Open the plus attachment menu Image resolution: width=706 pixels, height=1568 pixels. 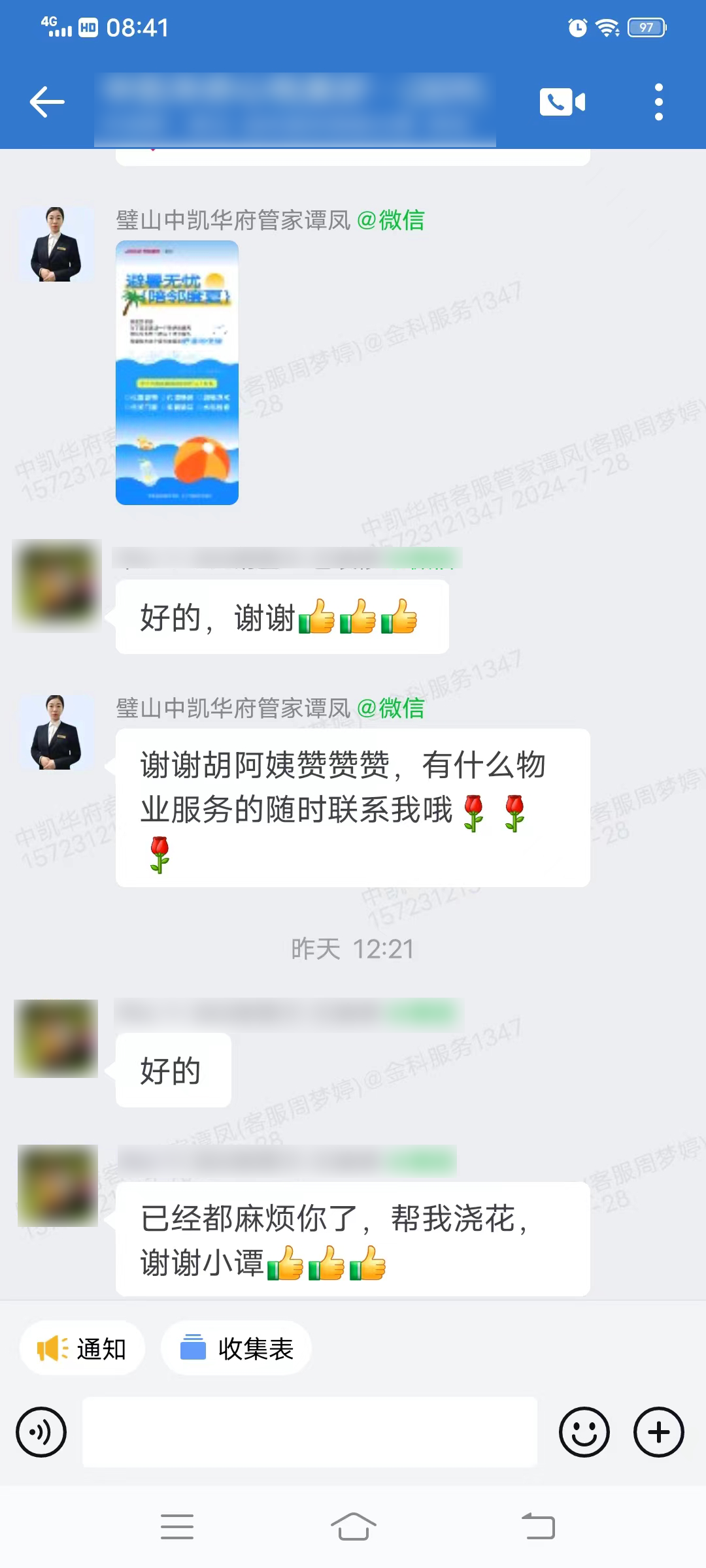point(658,1432)
